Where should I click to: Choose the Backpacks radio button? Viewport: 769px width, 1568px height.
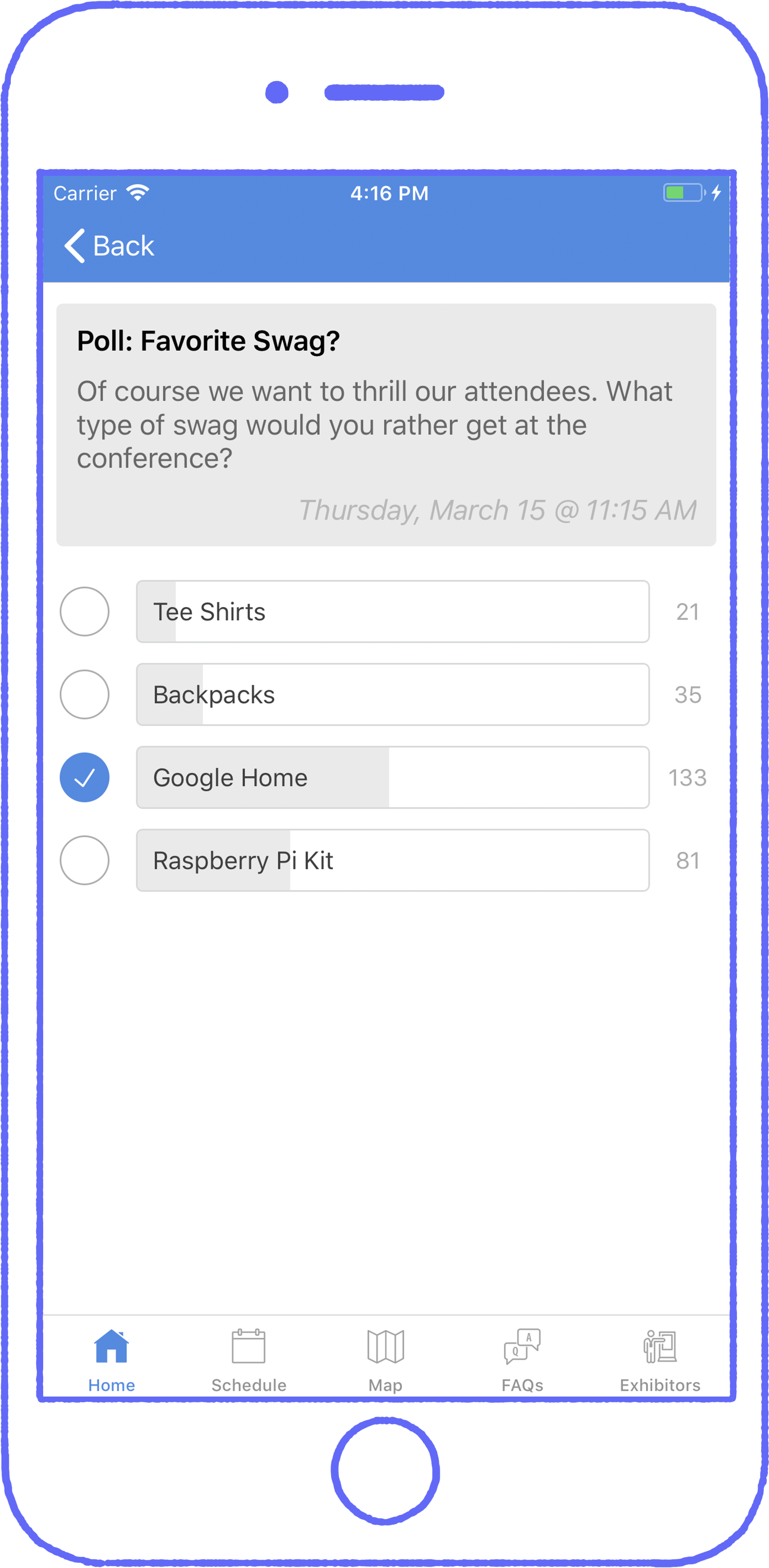coord(85,694)
